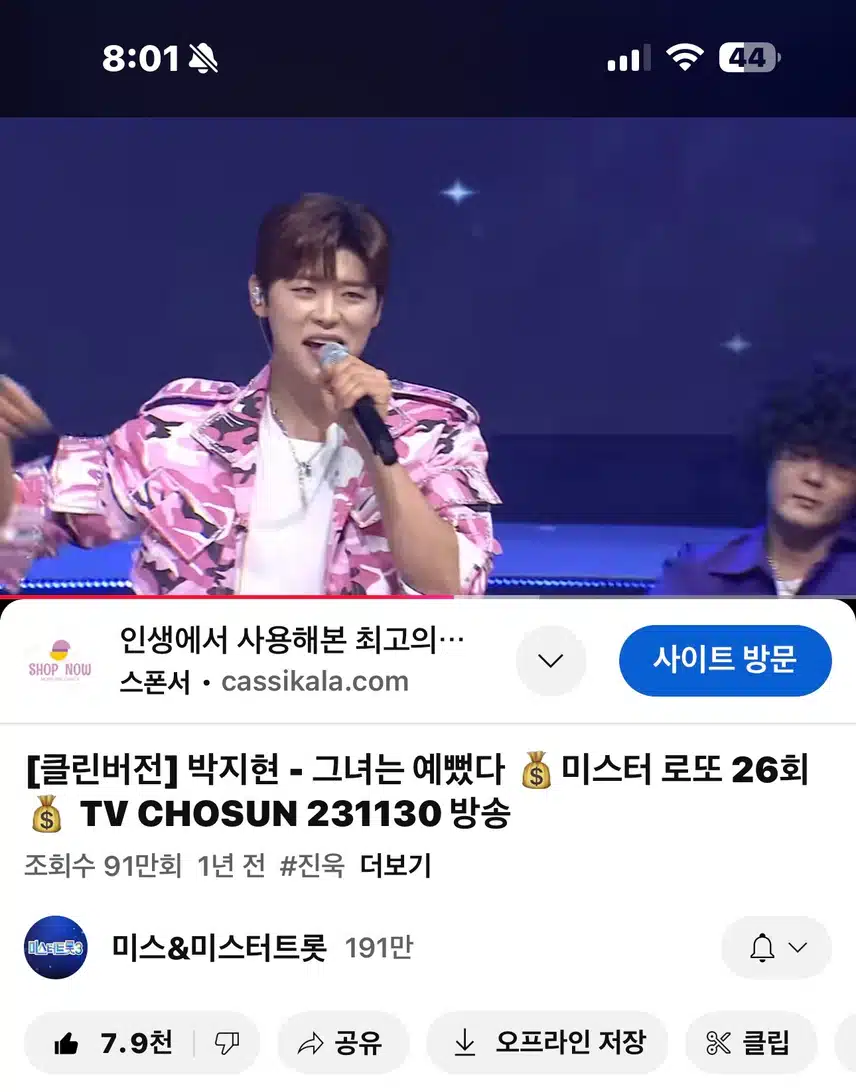Dislike this video
The width and height of the screenshot is (856, 1092).
(227, 1043)
